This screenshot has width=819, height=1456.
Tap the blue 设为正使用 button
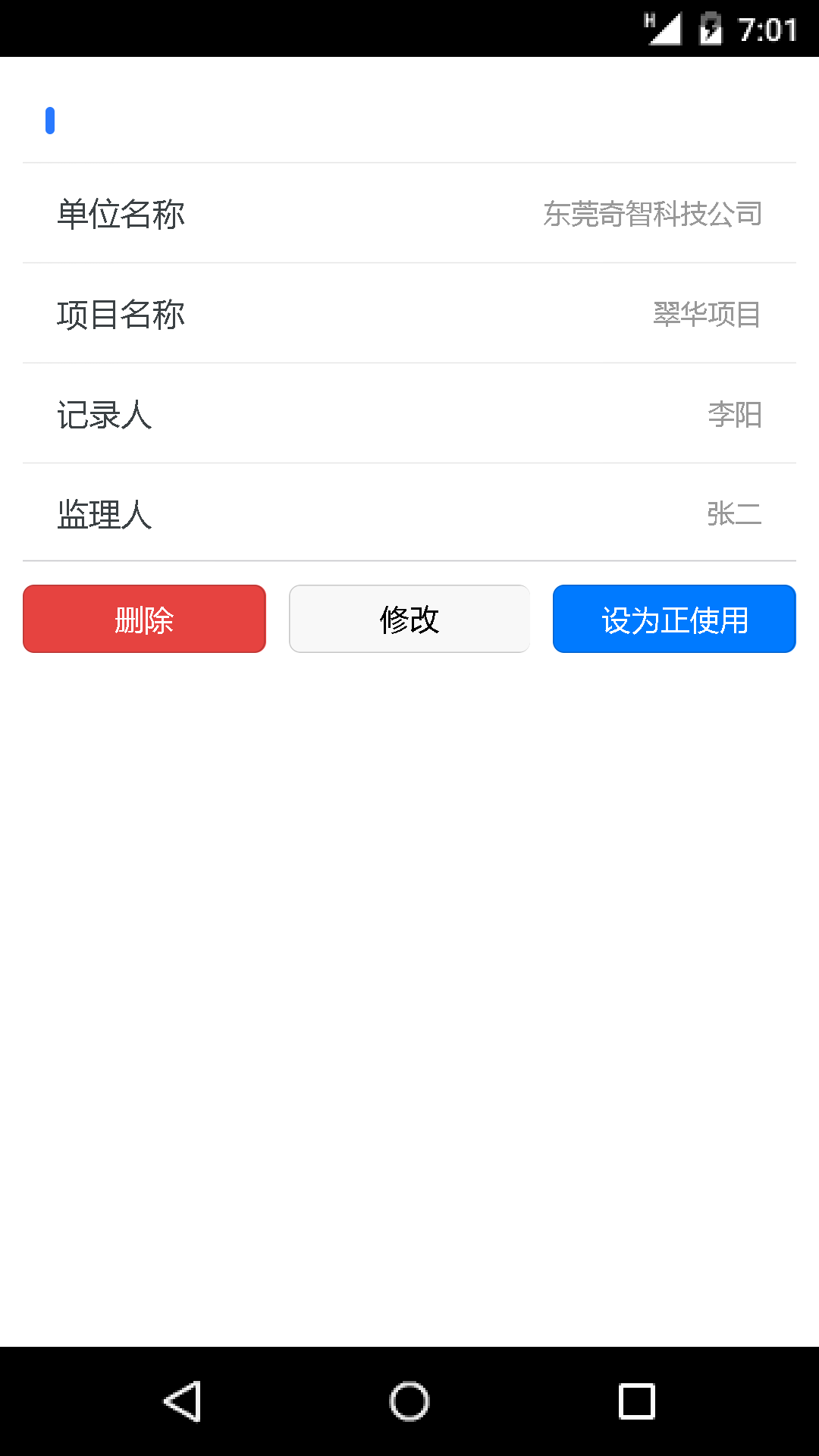pyautogui.click(x=673, y=619)
